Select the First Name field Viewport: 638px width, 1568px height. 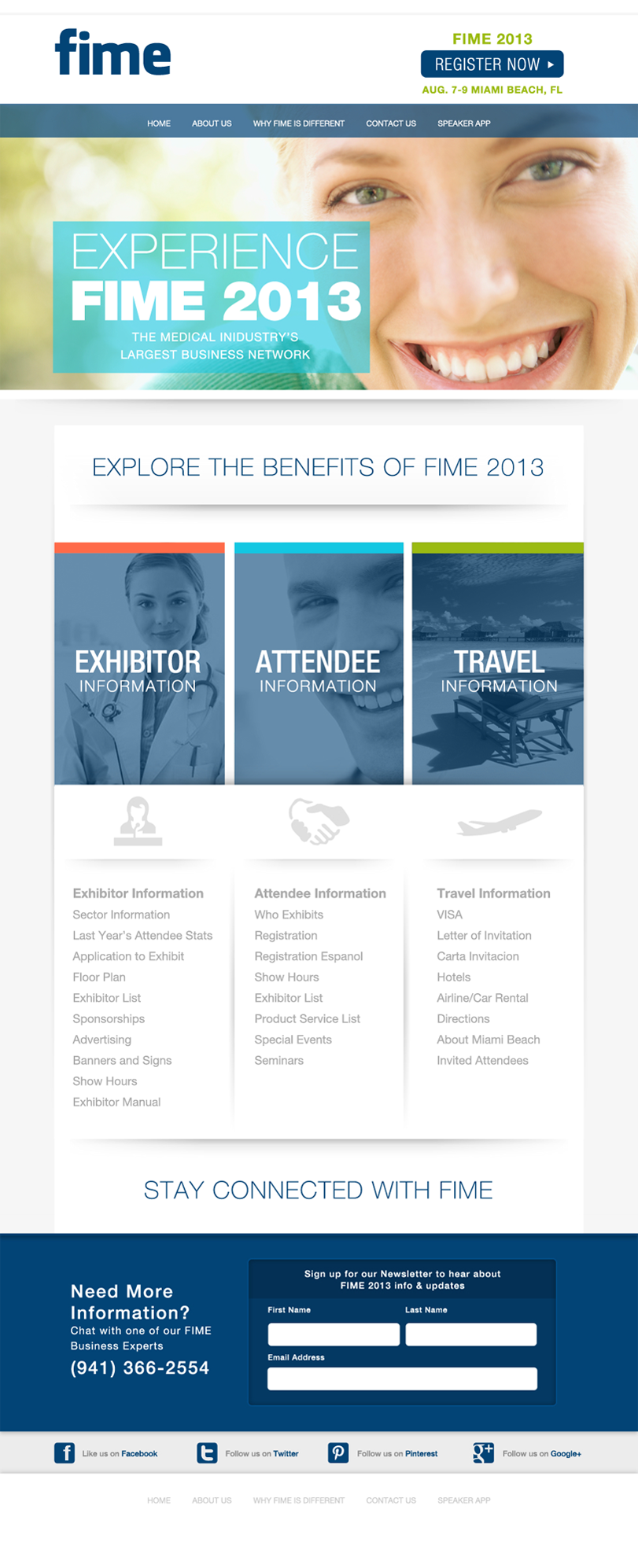(x=334, y=1334)
